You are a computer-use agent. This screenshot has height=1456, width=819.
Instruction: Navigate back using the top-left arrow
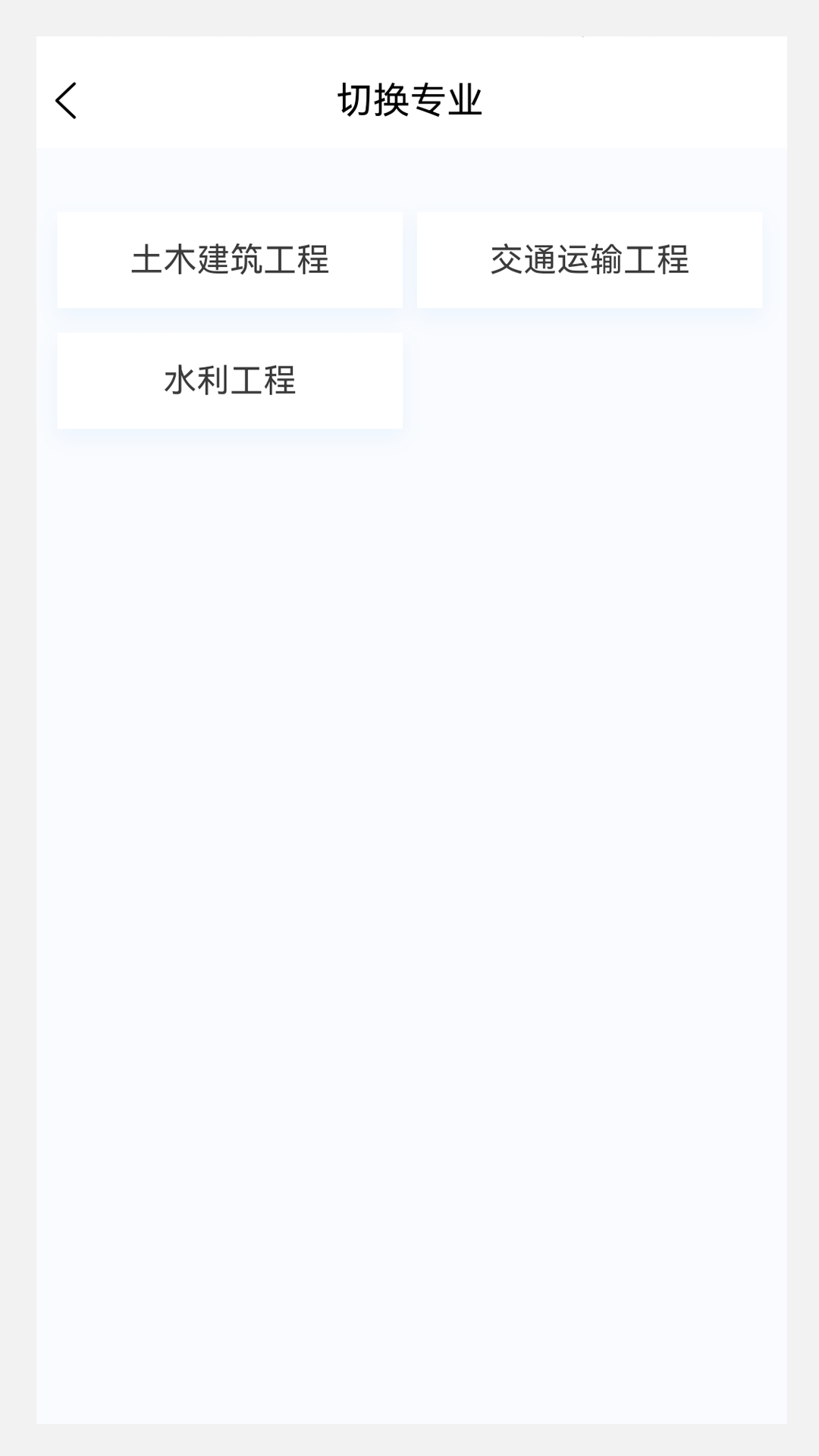67,99
